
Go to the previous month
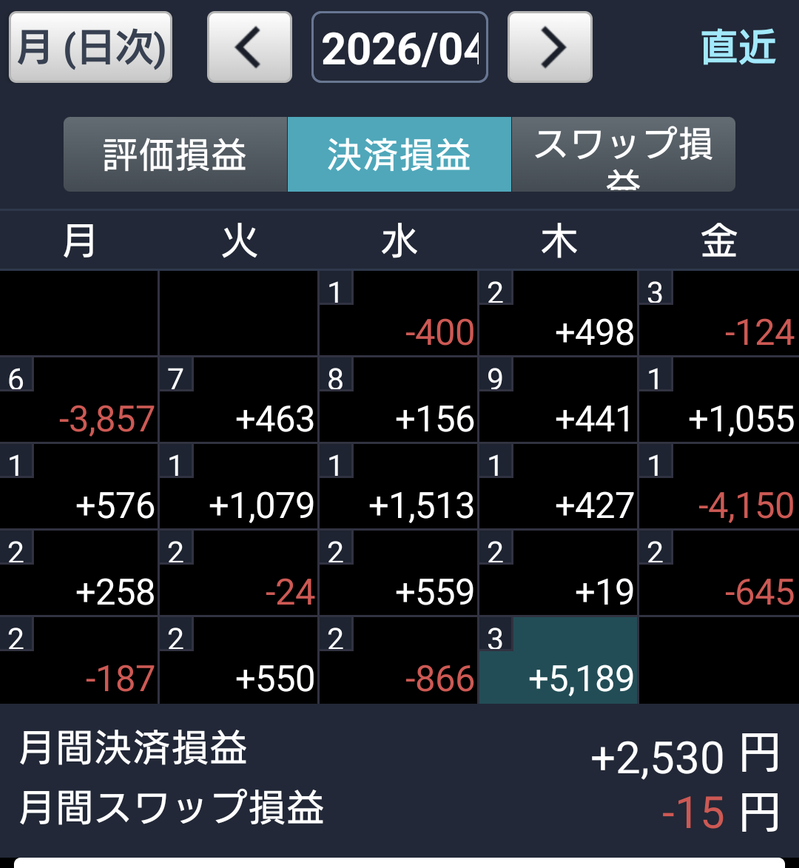(x=249, y=47)
